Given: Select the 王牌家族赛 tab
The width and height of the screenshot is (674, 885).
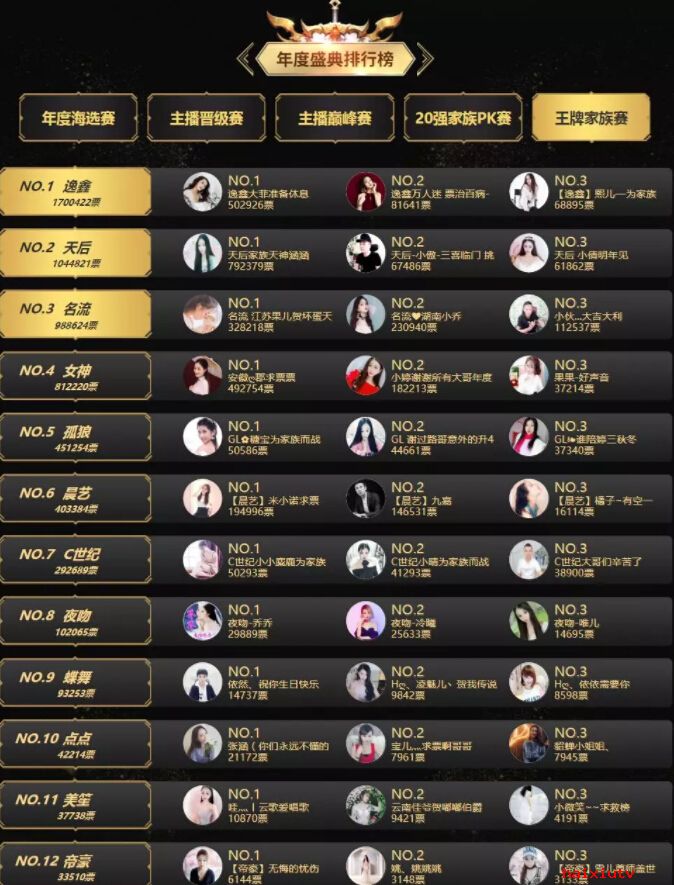Looking at the screenshot, I should pyautogui.click(x=591, y=118).
